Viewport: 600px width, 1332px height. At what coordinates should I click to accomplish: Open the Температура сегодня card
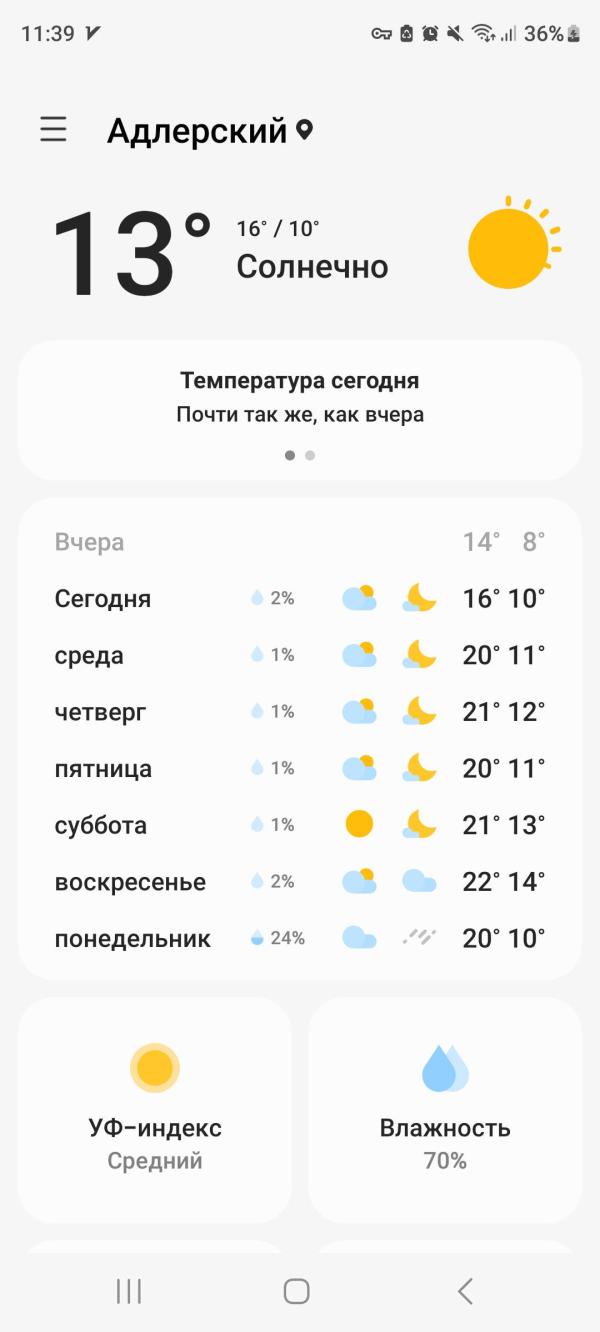(x=300, y=397)
